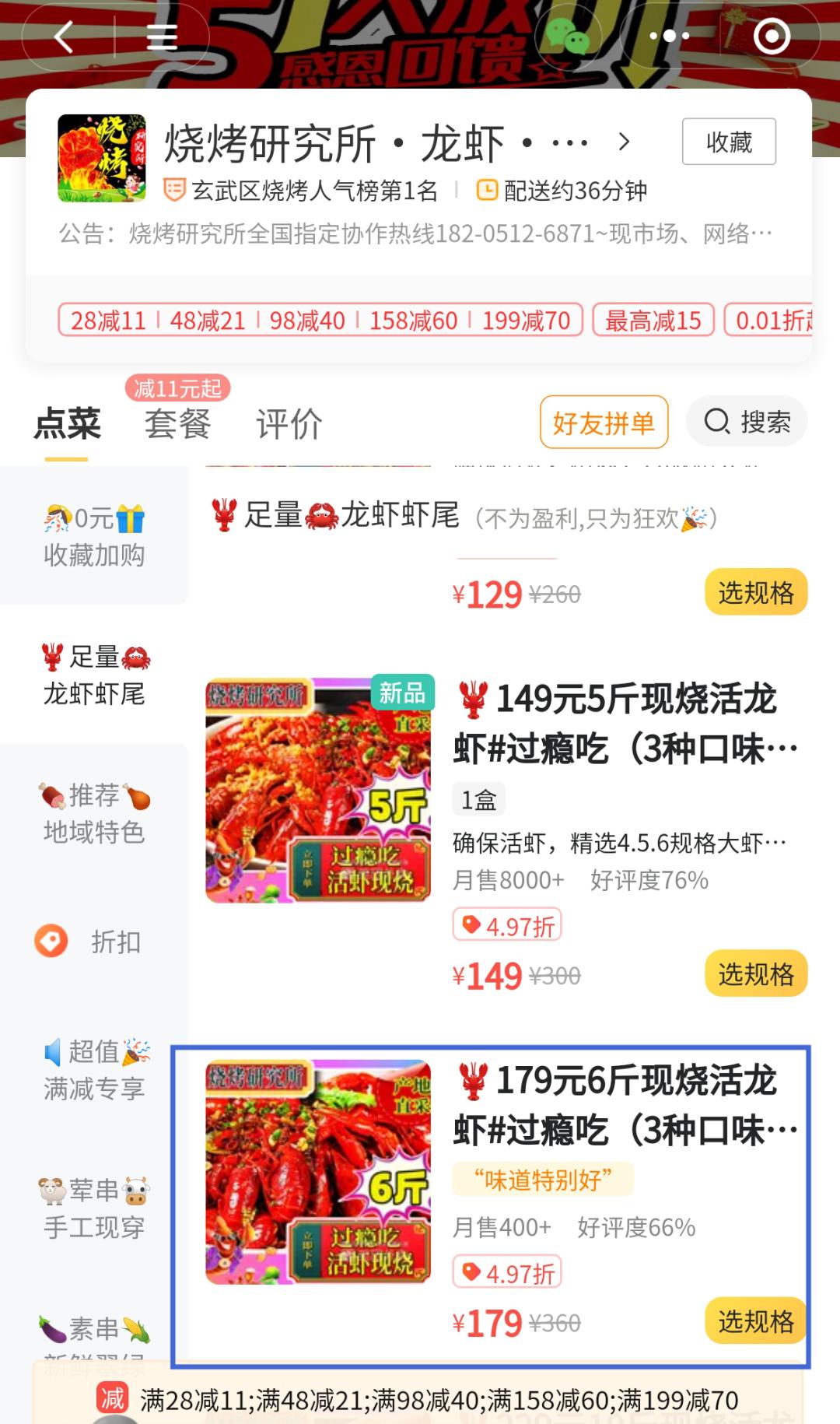840x1424 pixels.
Task: Open the three-dot more options
Action: [669, 37]
